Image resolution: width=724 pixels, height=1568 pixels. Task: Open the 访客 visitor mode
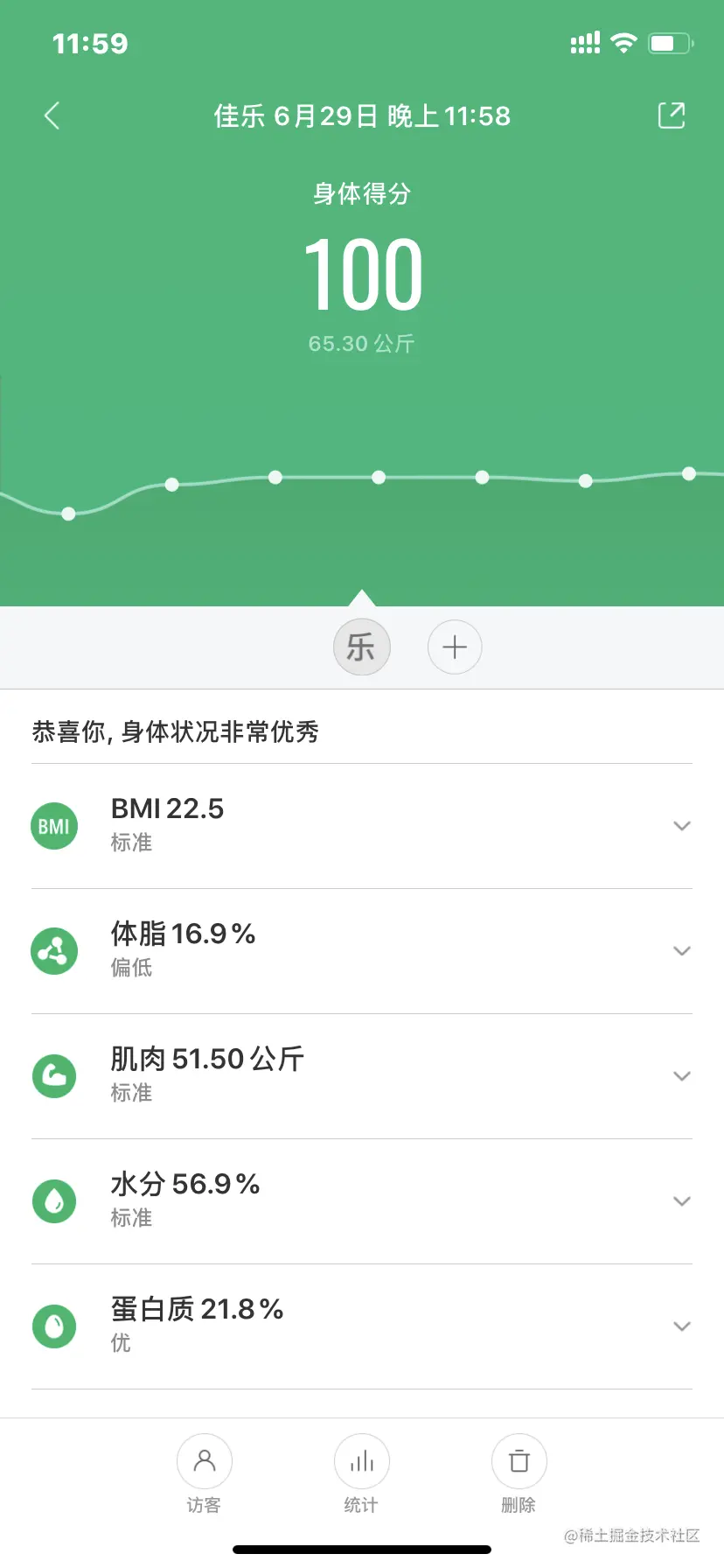click(x=204, y=1462)
